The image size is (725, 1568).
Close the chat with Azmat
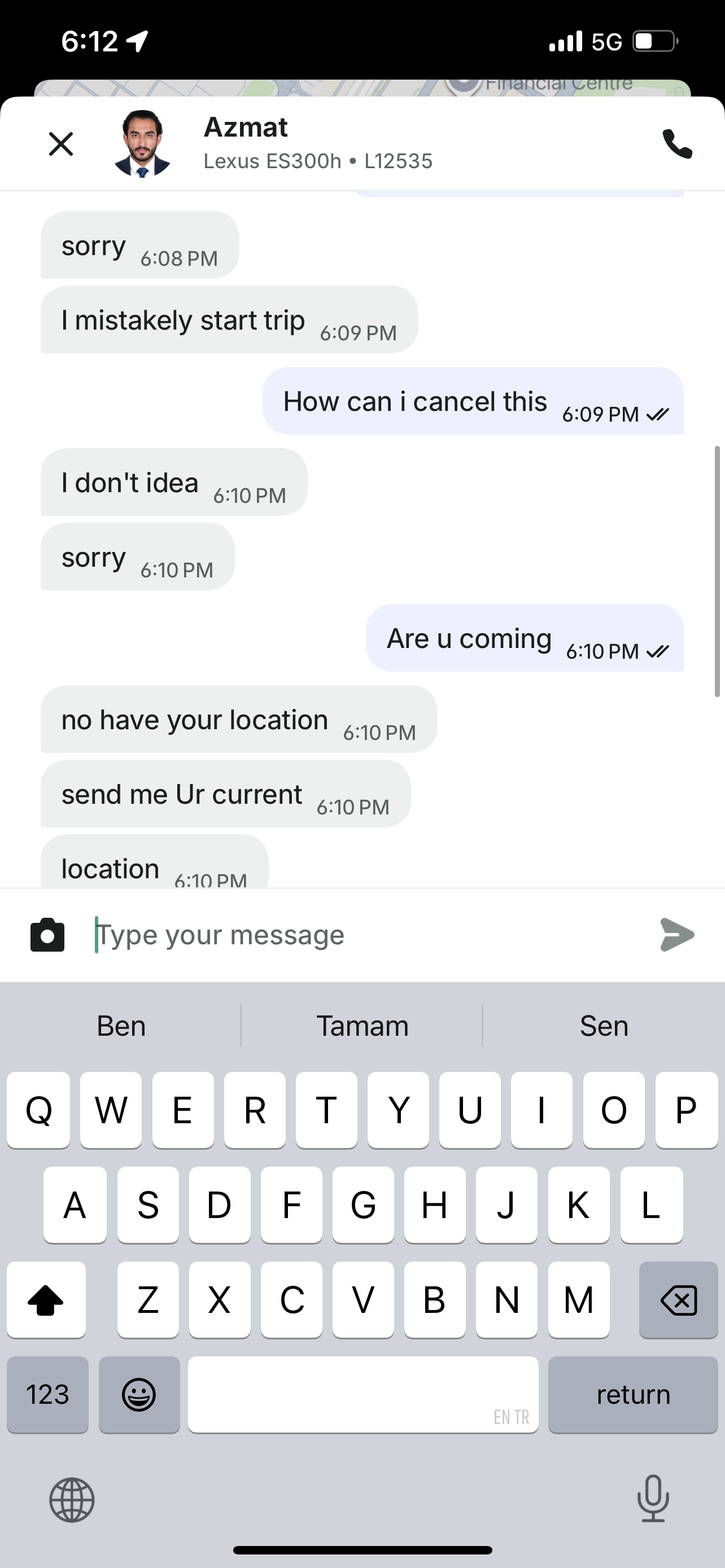tap(61, 144)
